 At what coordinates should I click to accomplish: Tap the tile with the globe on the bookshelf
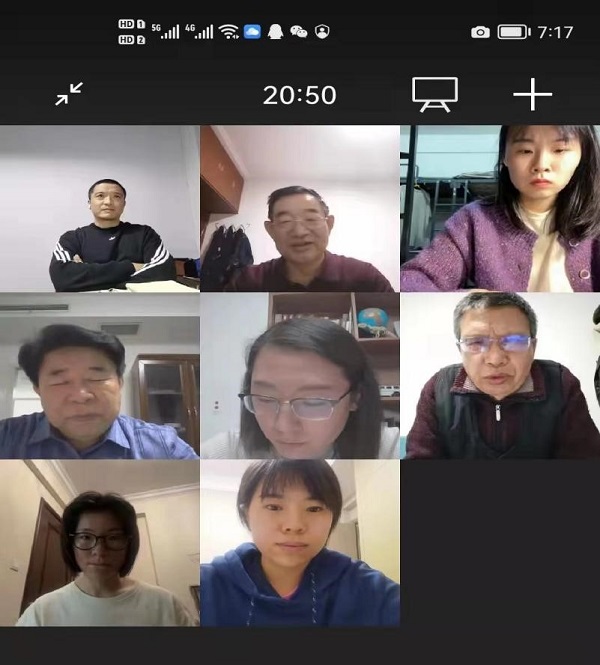[299, 376]
